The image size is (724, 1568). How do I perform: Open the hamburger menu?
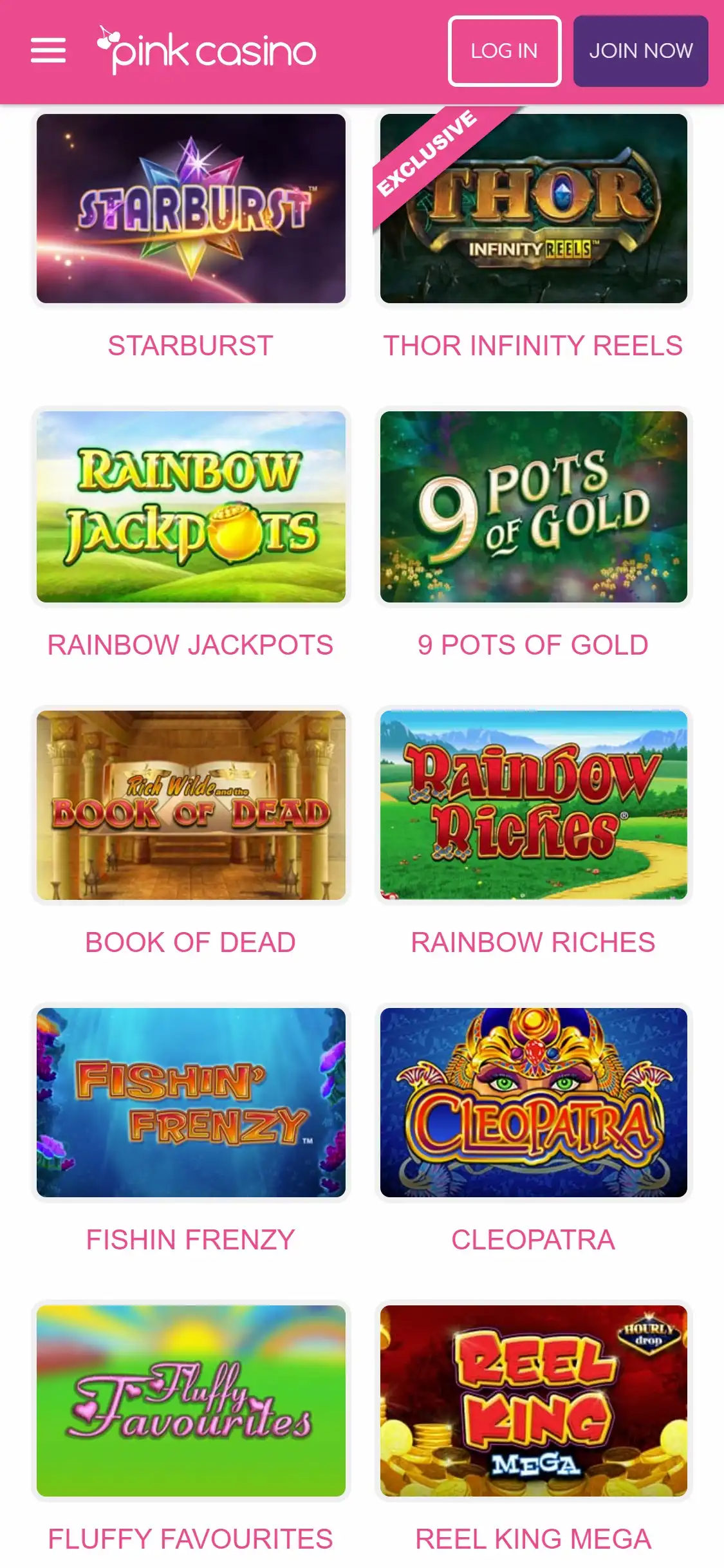point(48,51)
